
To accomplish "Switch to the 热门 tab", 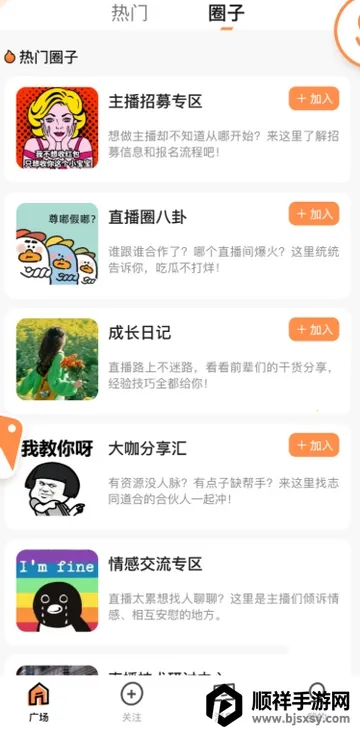I will (130, 13).
